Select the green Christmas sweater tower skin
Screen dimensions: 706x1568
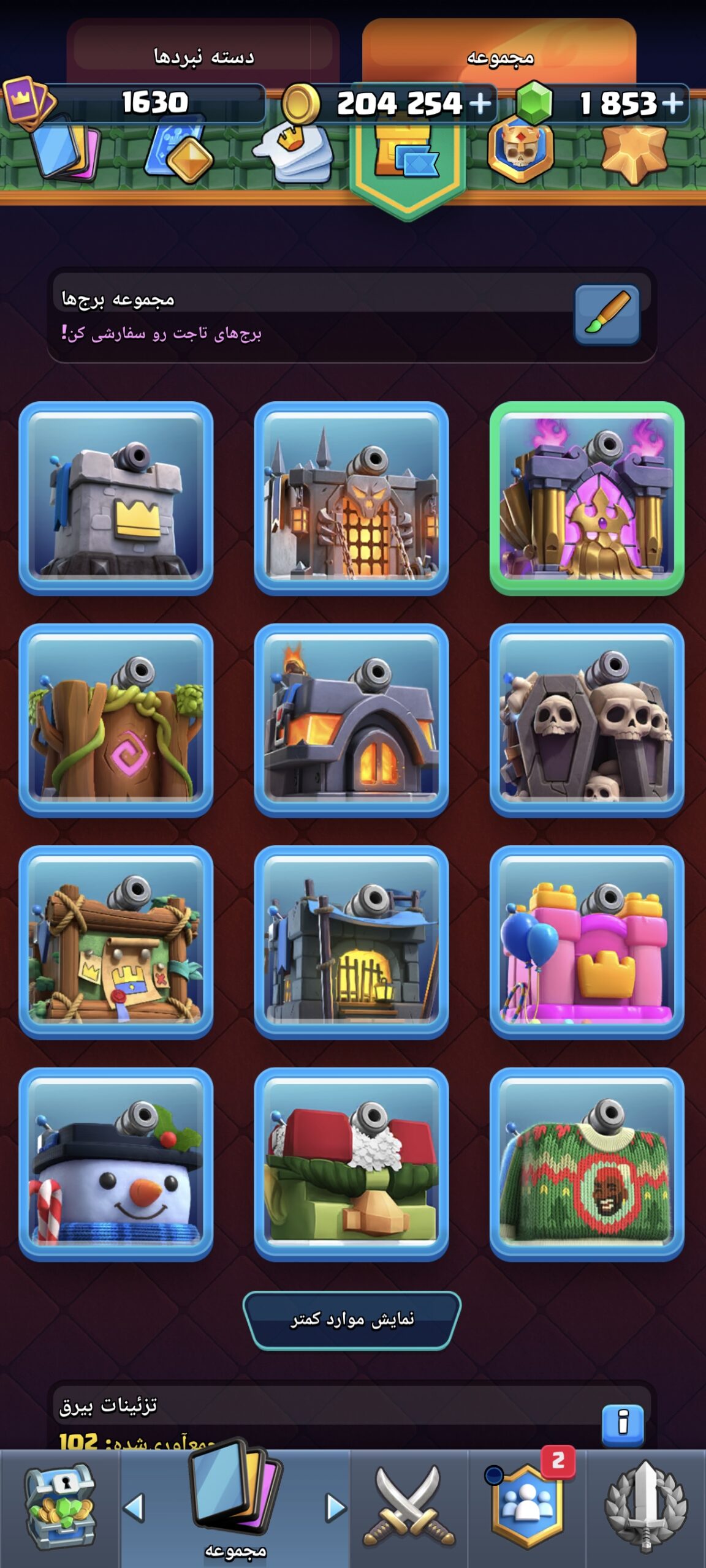[586, 1164]
